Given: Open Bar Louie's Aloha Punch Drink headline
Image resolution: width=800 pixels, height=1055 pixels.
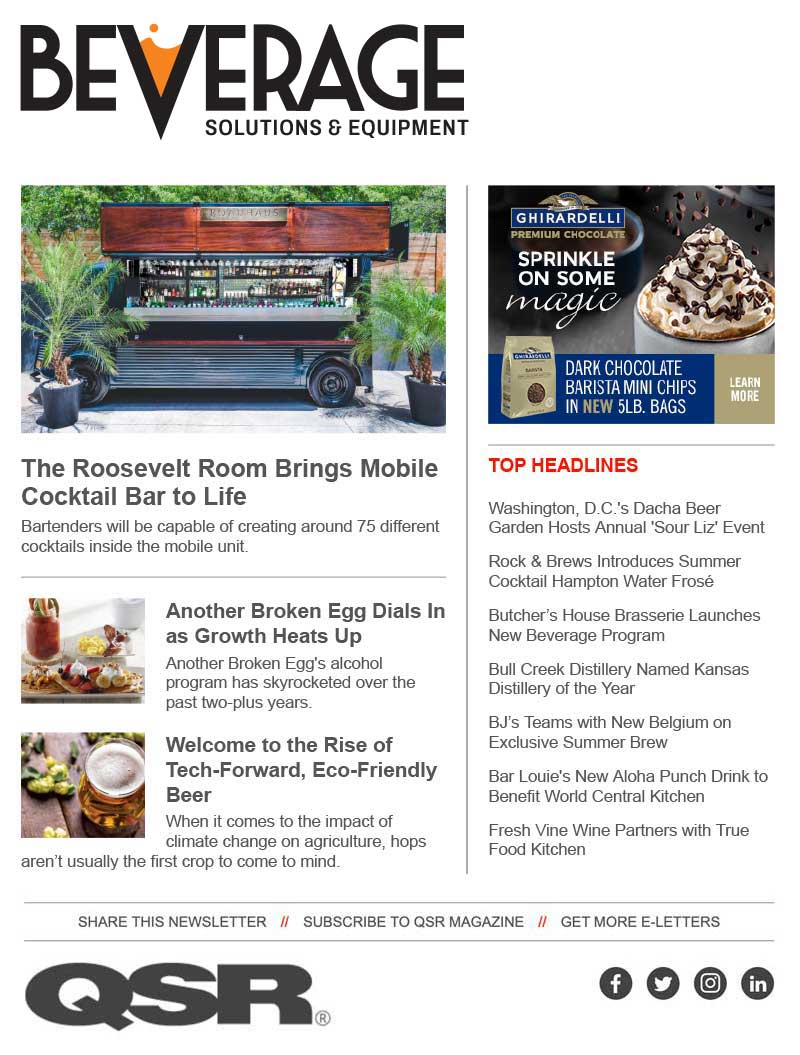Looking at the screenshot, I should click(x=628, y=786).
